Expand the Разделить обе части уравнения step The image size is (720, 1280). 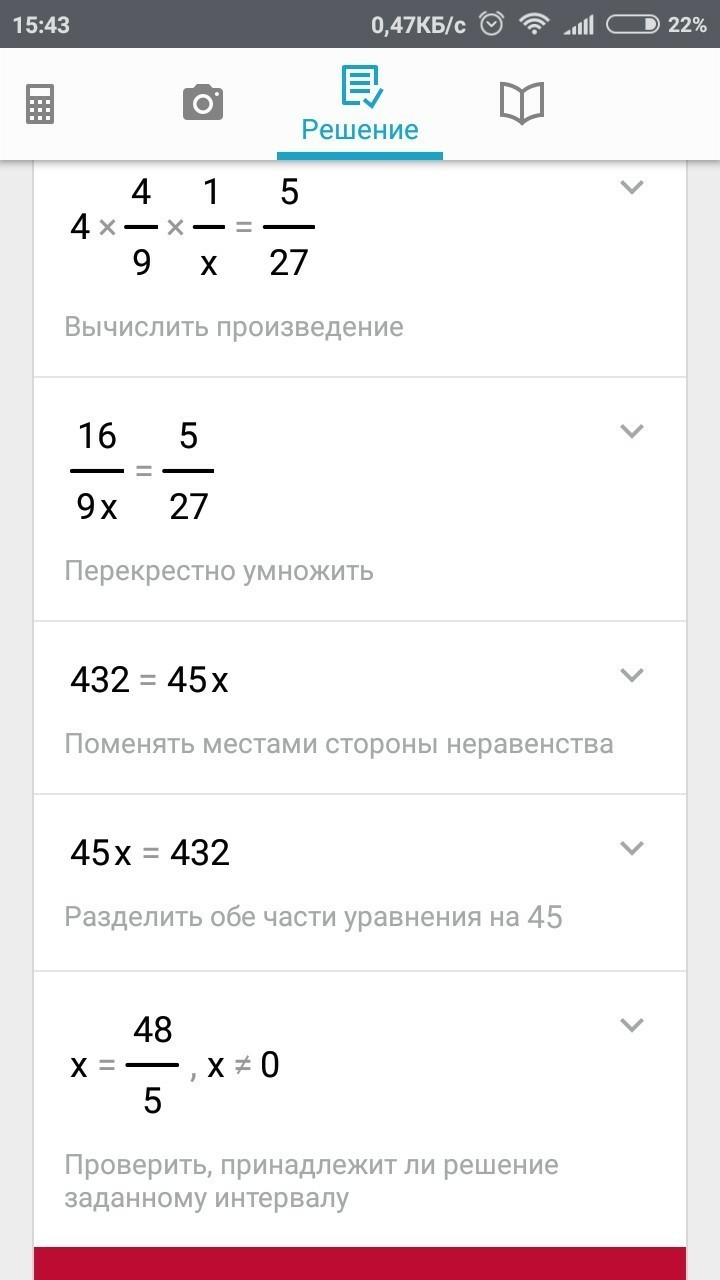(631, 849)
